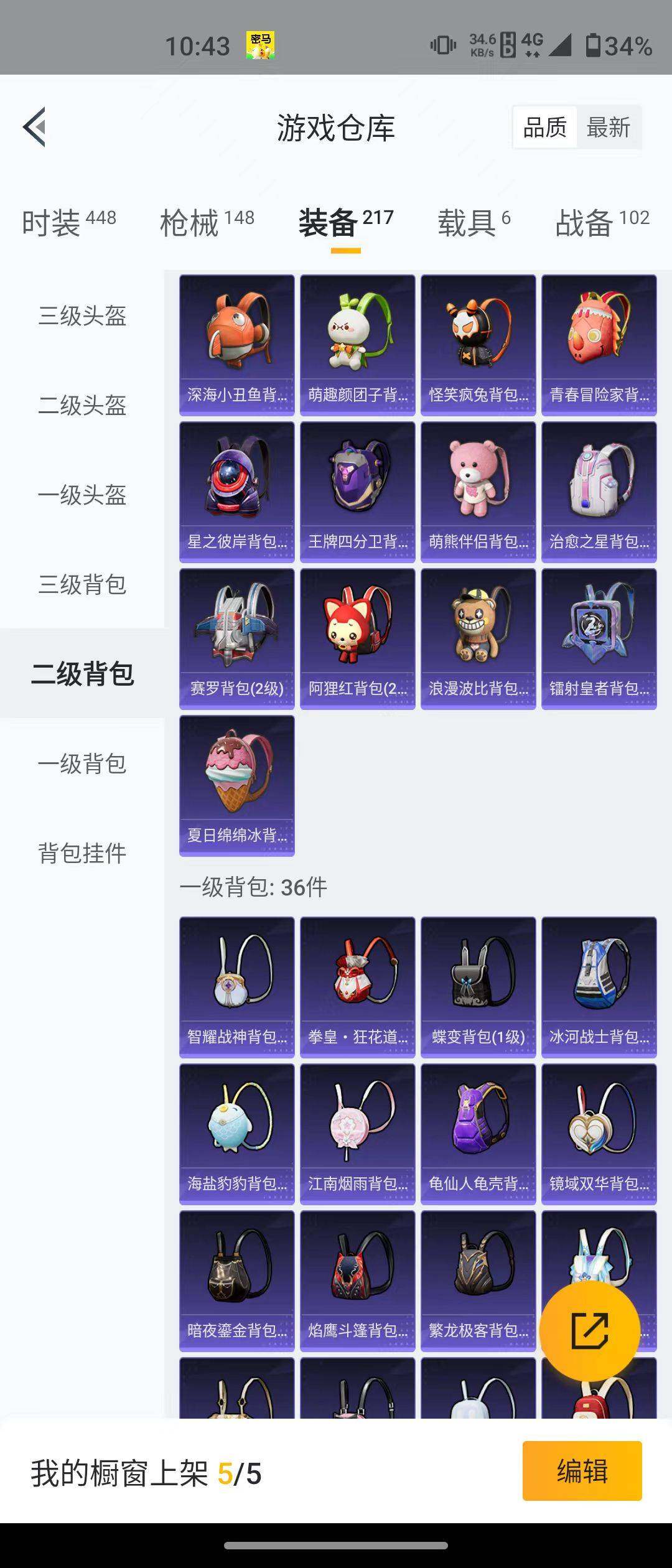Switch sorting to 最新
Image resolution: width=672 pixels, height=1568 pixels.
pyautogui.click(x=609, y=128)
